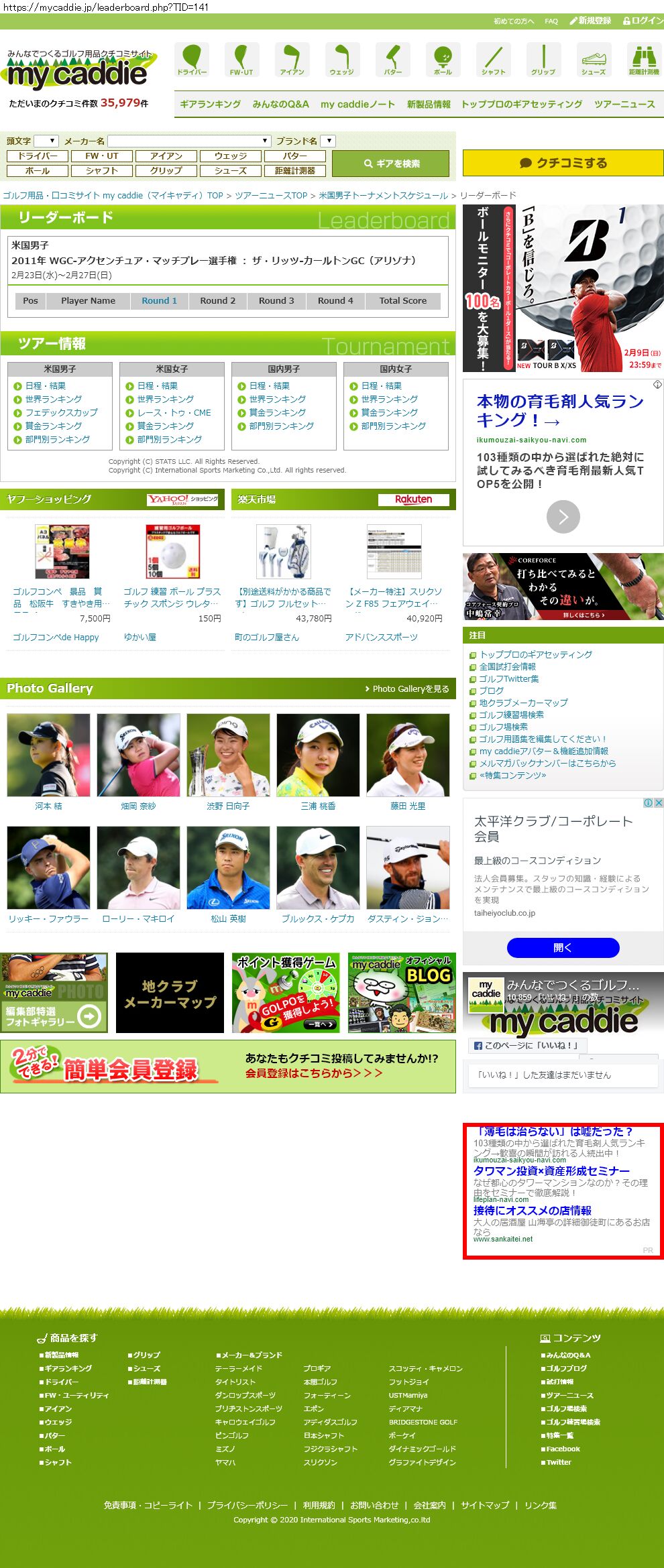Tap 開く button on 太平洋クラブ ad

[x=563, y=948]
